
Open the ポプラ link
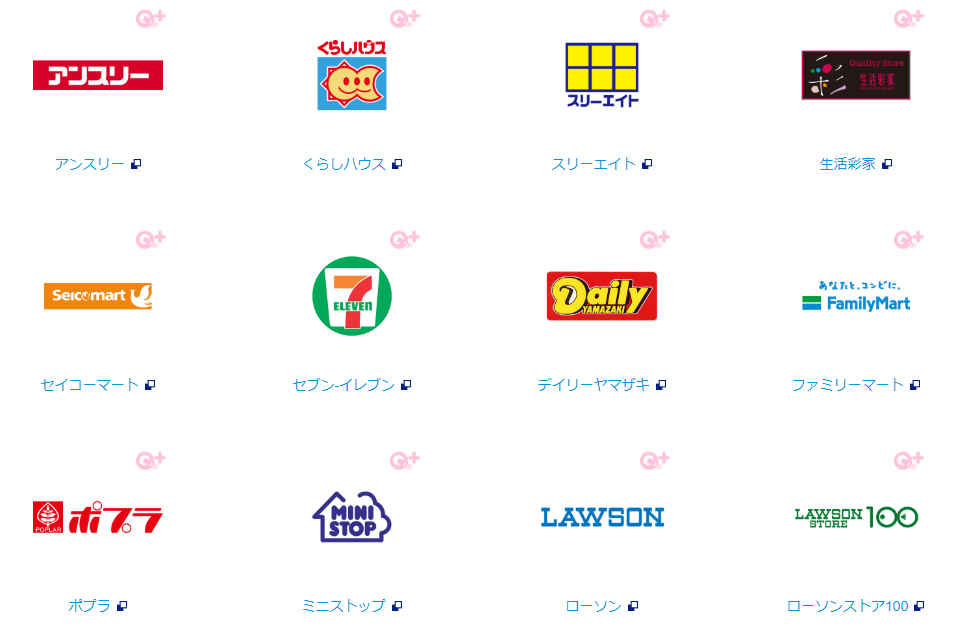pos(89,606)
